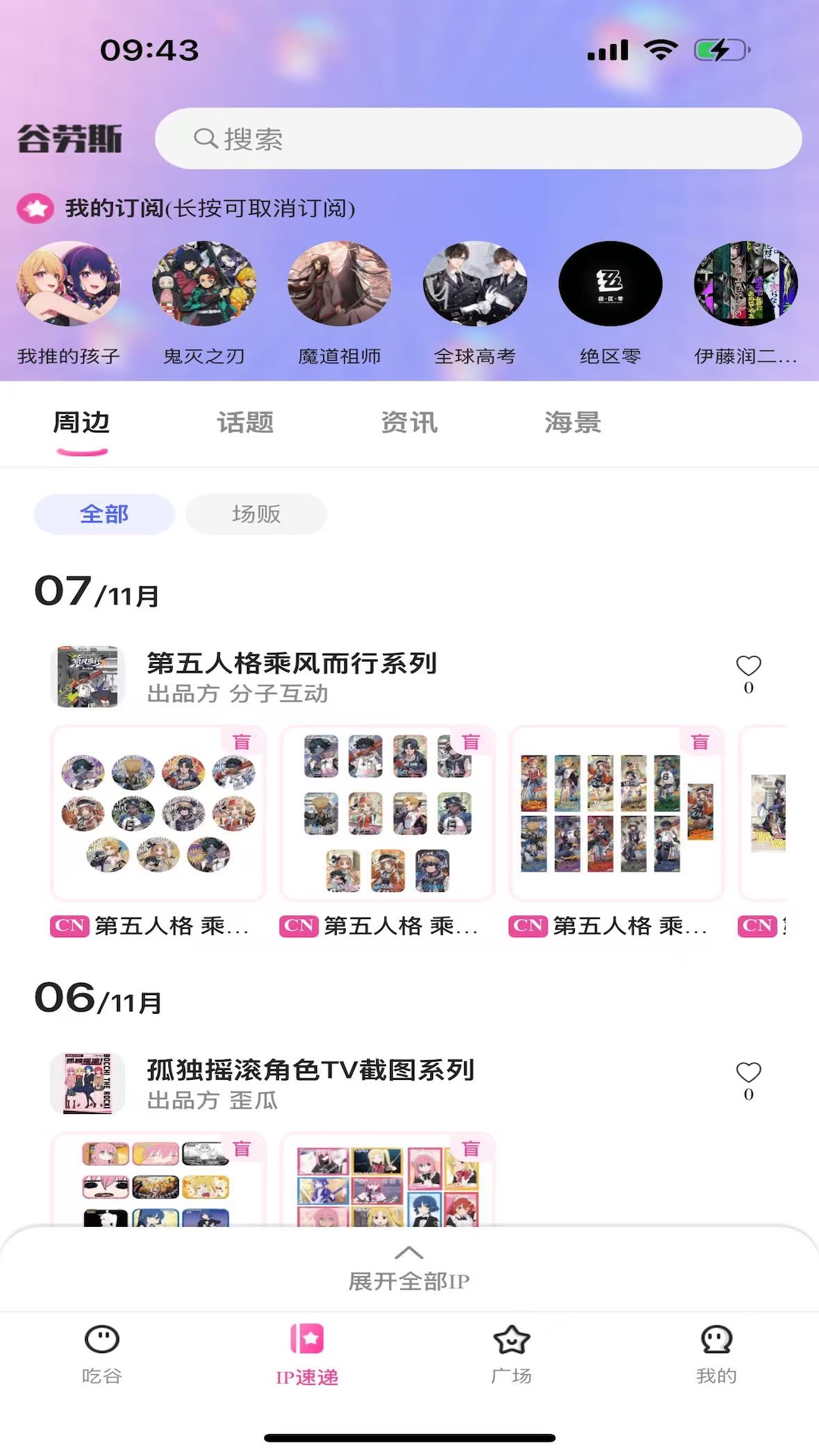Tap the search magnifier icon
This screenshot has width=819, height=1456.
[205, 139]
